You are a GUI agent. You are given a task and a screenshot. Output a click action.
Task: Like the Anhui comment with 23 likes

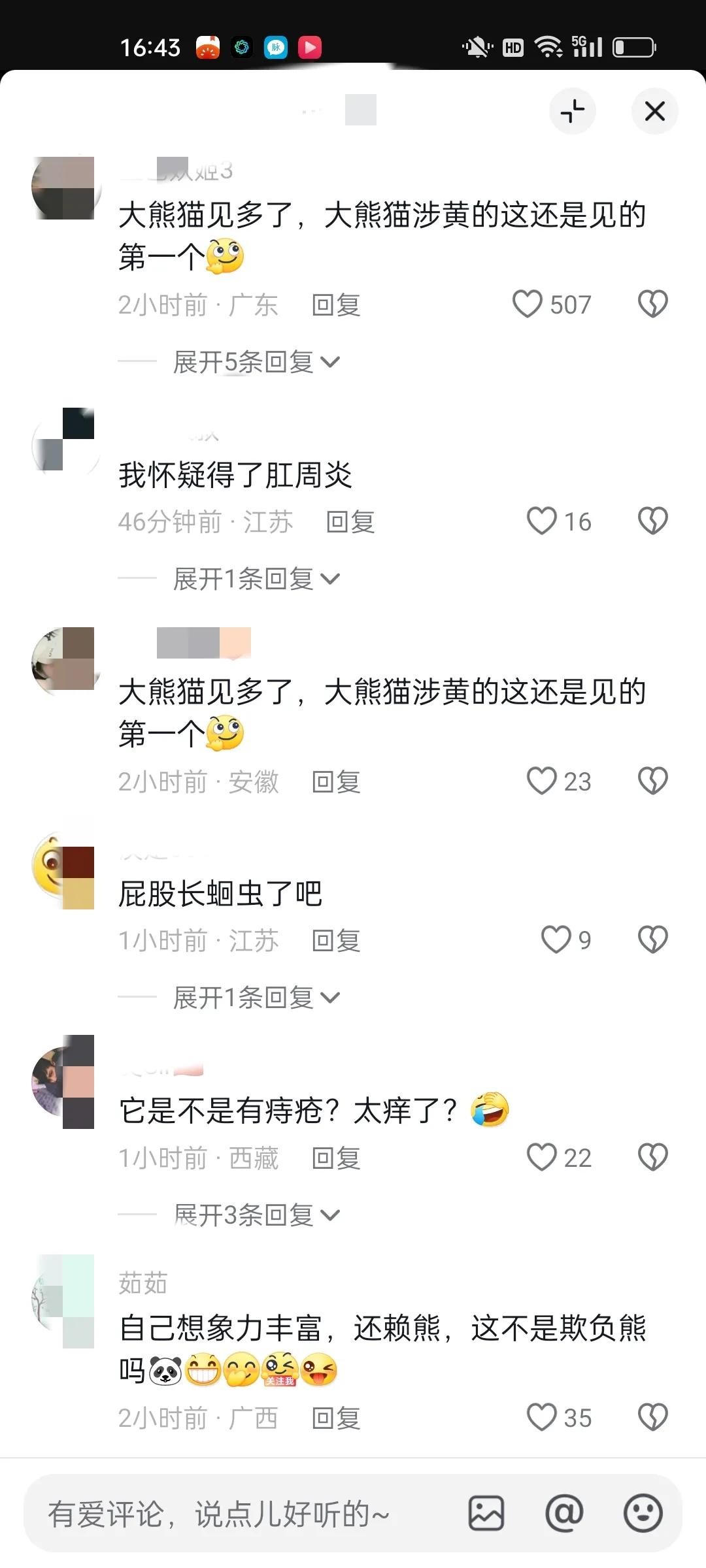click(x=542, y=781)
